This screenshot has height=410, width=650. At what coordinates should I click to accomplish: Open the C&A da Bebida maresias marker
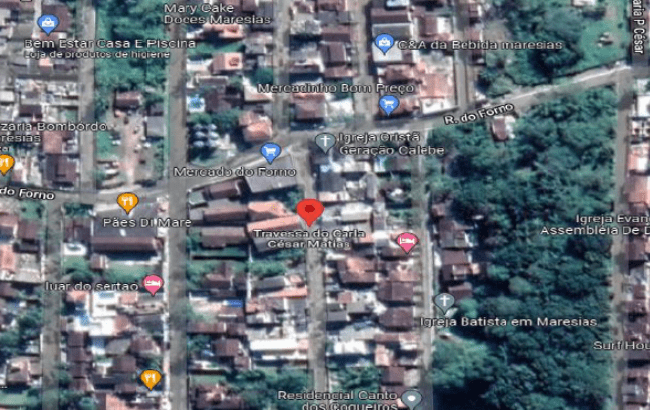click(x=384, y=43)
